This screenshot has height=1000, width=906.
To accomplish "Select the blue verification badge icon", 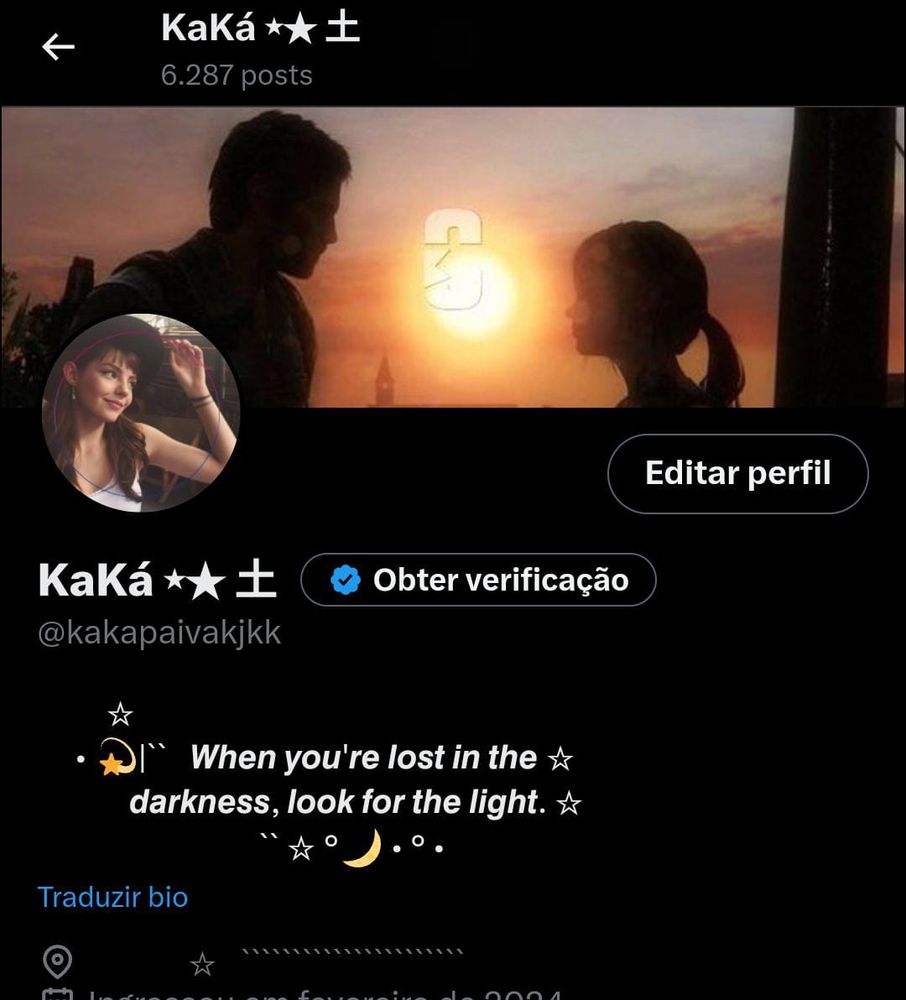I will click(x=344, y=579).
